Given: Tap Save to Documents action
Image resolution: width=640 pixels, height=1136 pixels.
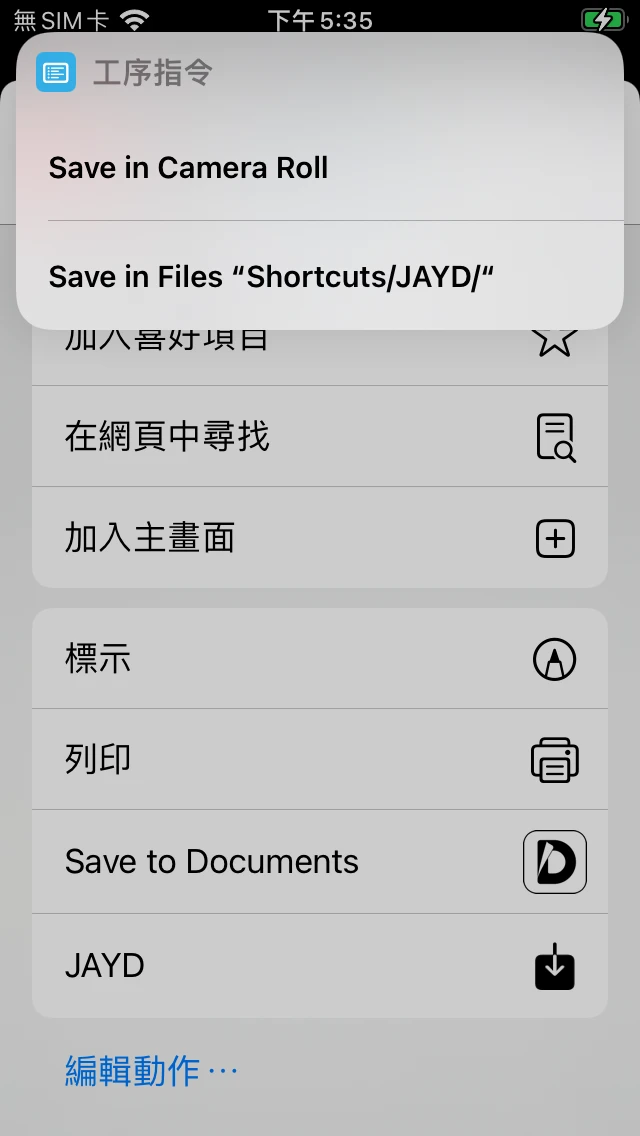Looking at the screenshot, I should pyautogui.click(x=319, y=862).
